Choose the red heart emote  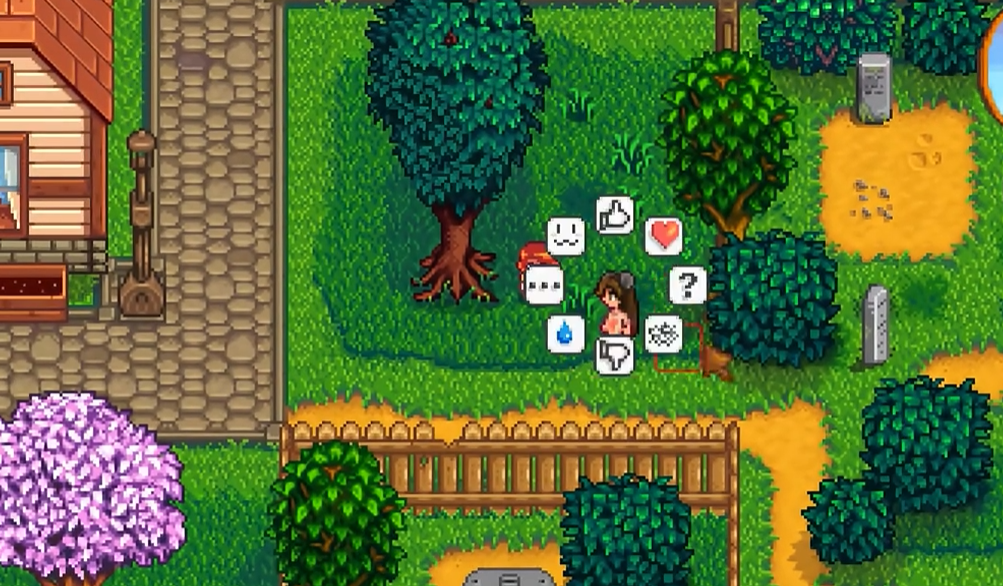click(x=663, y=236)
